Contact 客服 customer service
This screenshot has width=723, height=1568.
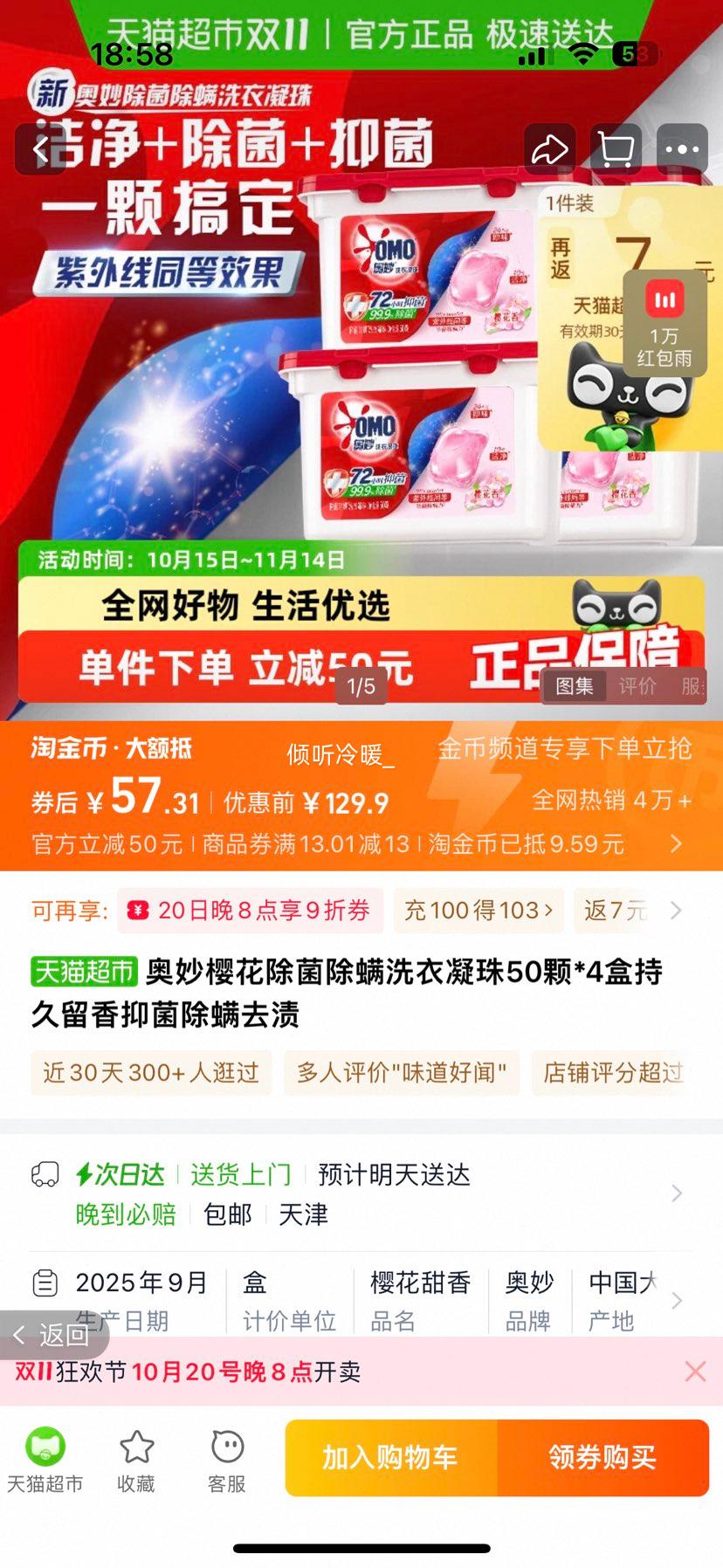[x=227, y=1460]
